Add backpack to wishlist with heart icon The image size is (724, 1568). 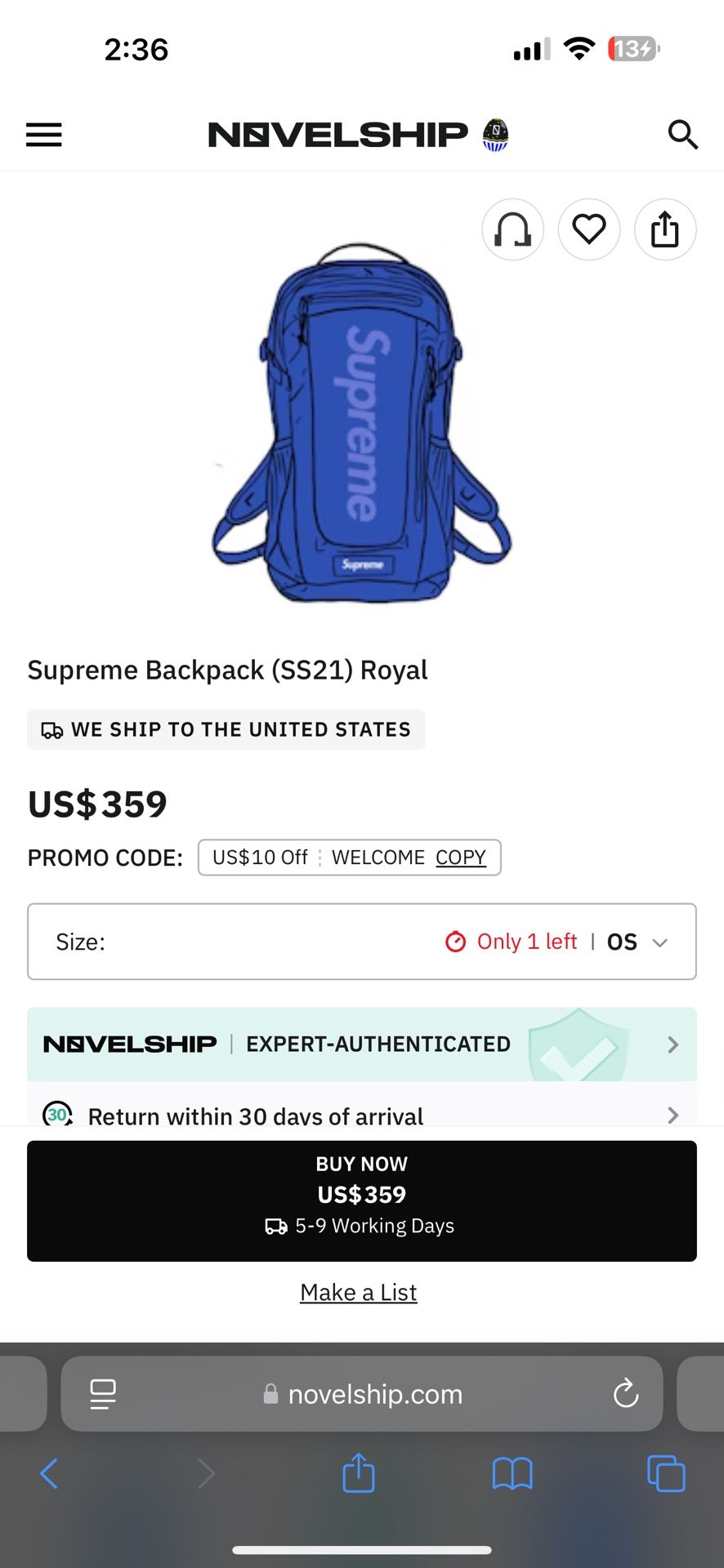[x=589, y=229]
